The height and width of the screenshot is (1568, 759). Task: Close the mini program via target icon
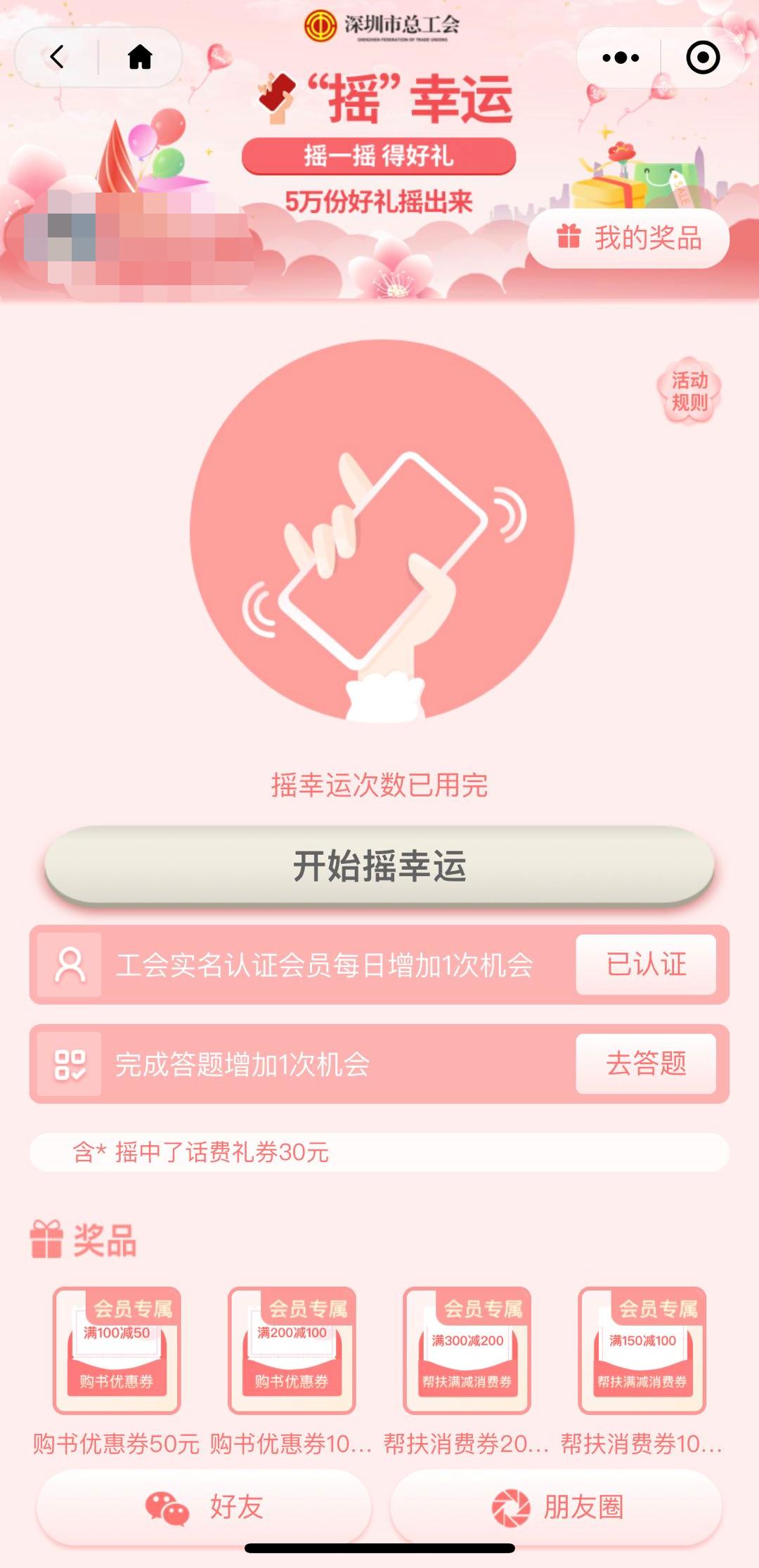703,58
